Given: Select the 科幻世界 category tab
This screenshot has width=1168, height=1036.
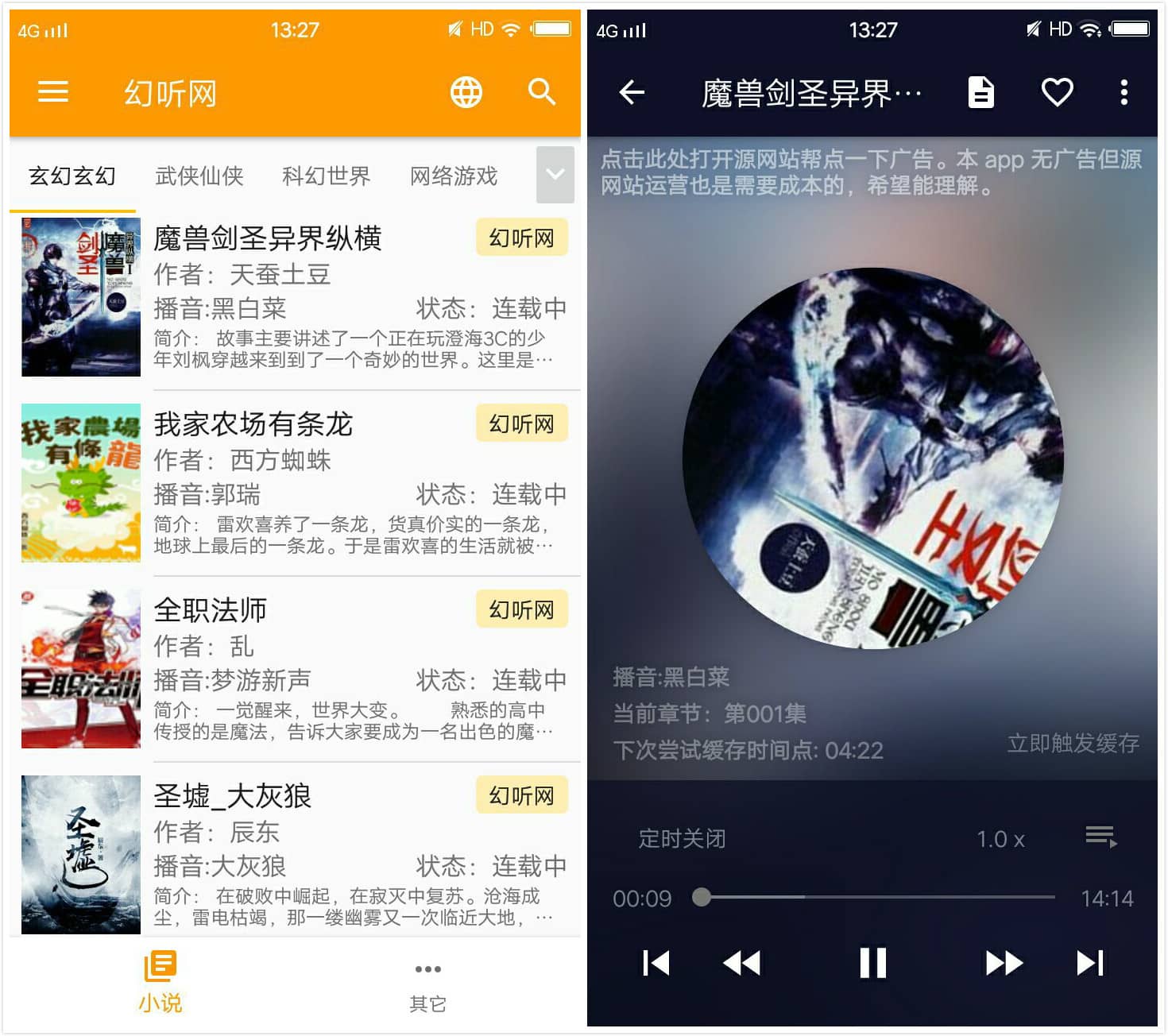Looking at the screenshot, I should point(326,176).
